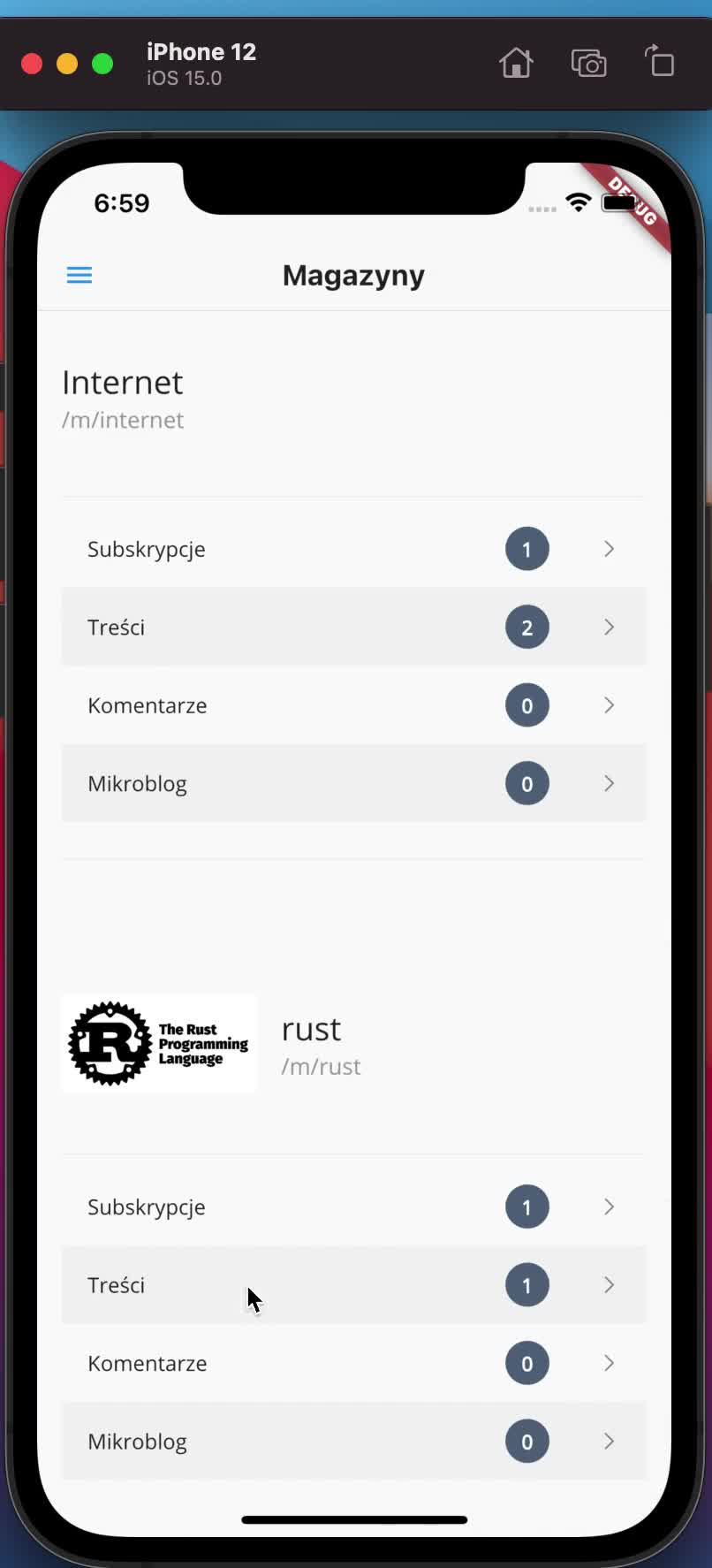Open Subskrypcje under rust magazine
Screen dimensions: 712x1568
353,1206
